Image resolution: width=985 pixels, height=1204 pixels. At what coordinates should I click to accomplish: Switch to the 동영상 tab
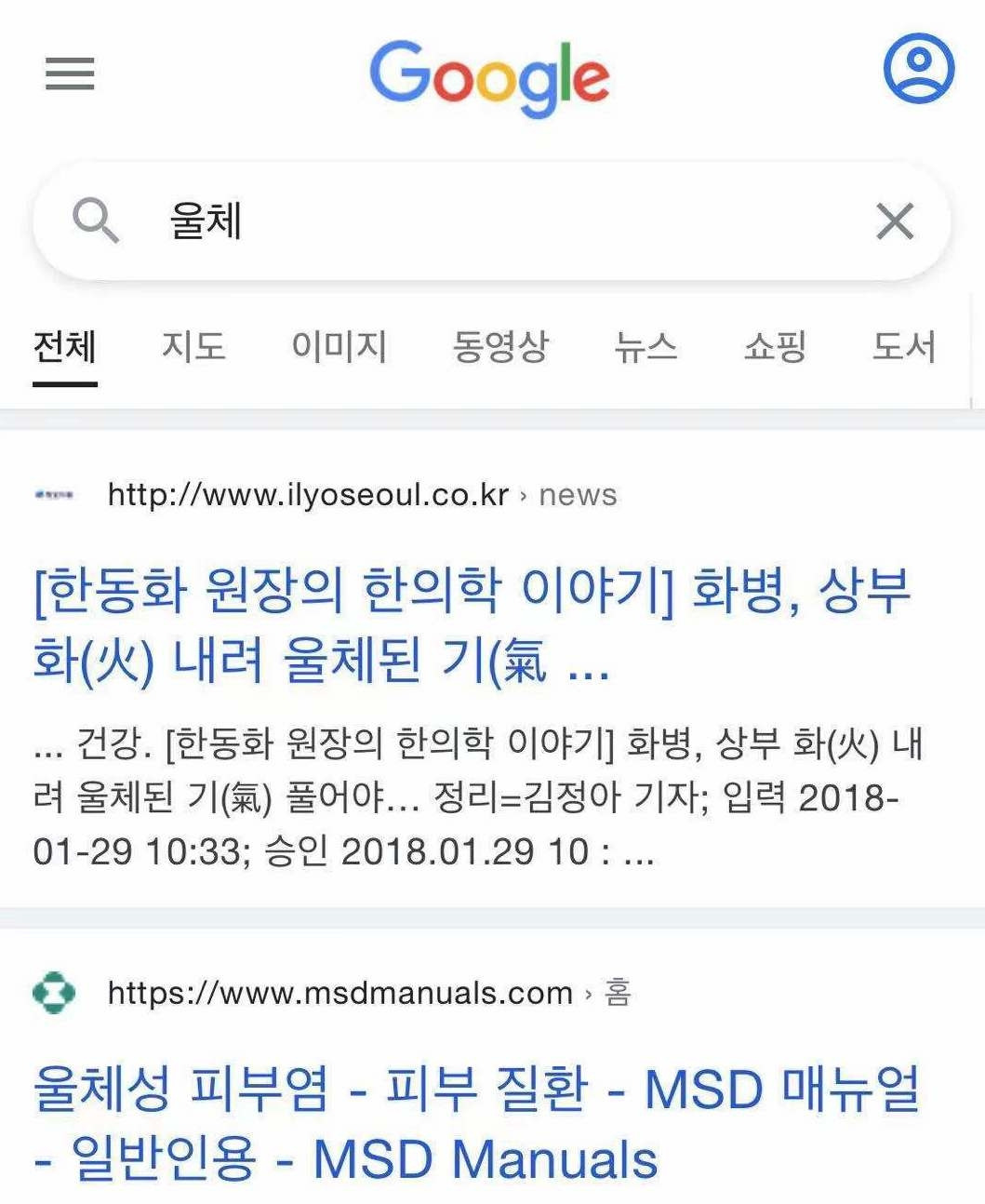click(x=500, y=346)
